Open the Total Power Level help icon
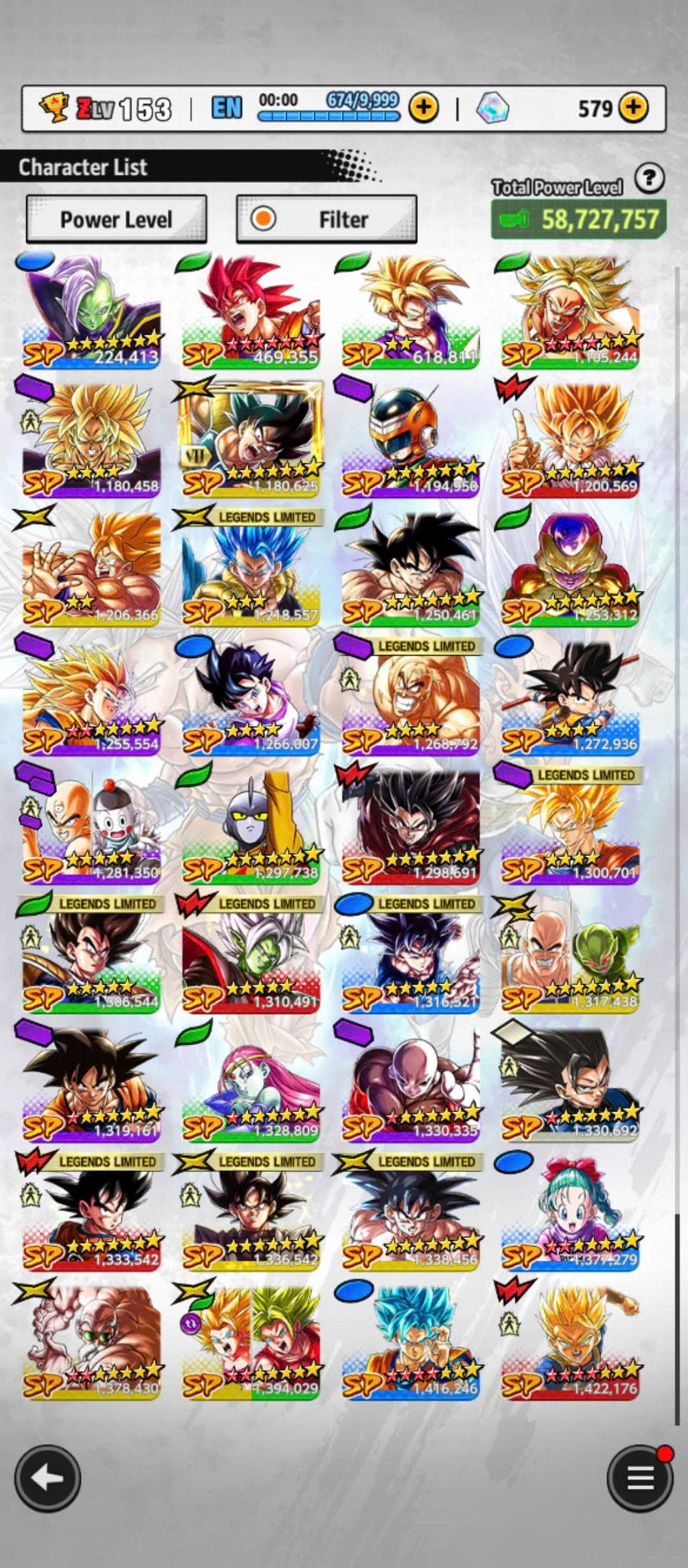This screenshot has width=688, height=1568. [649, 179]
